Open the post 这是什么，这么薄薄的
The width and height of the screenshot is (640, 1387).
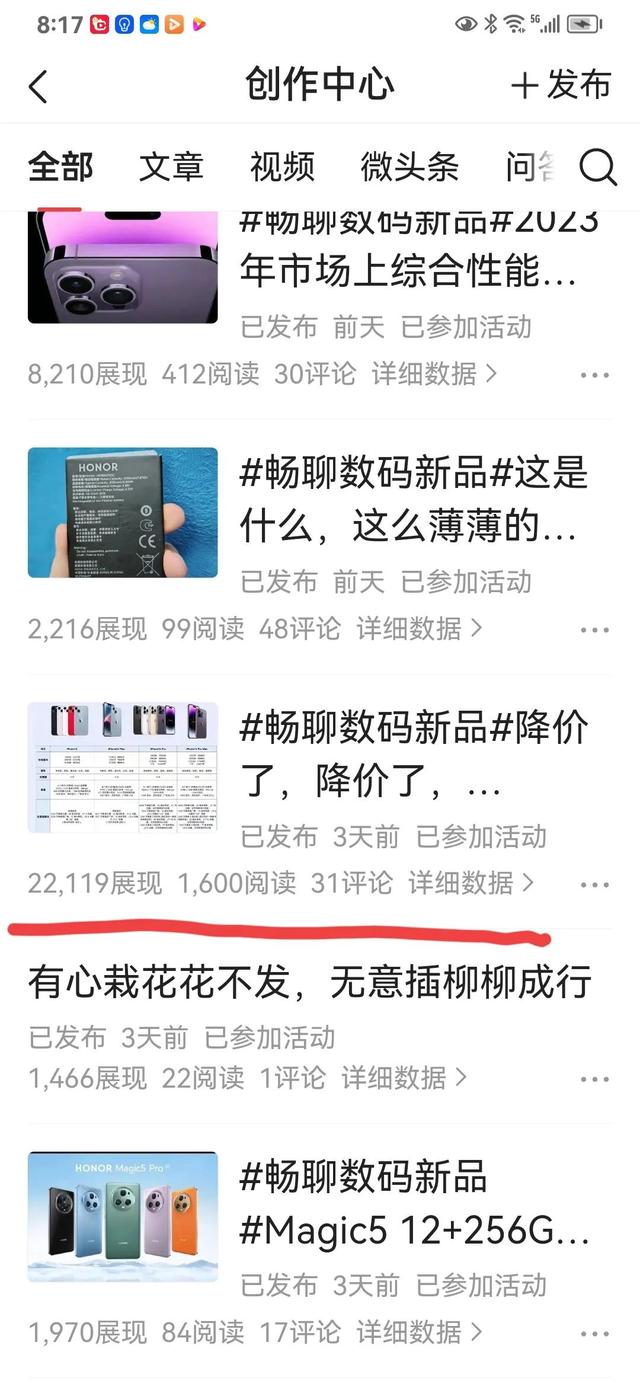[415, 497]
